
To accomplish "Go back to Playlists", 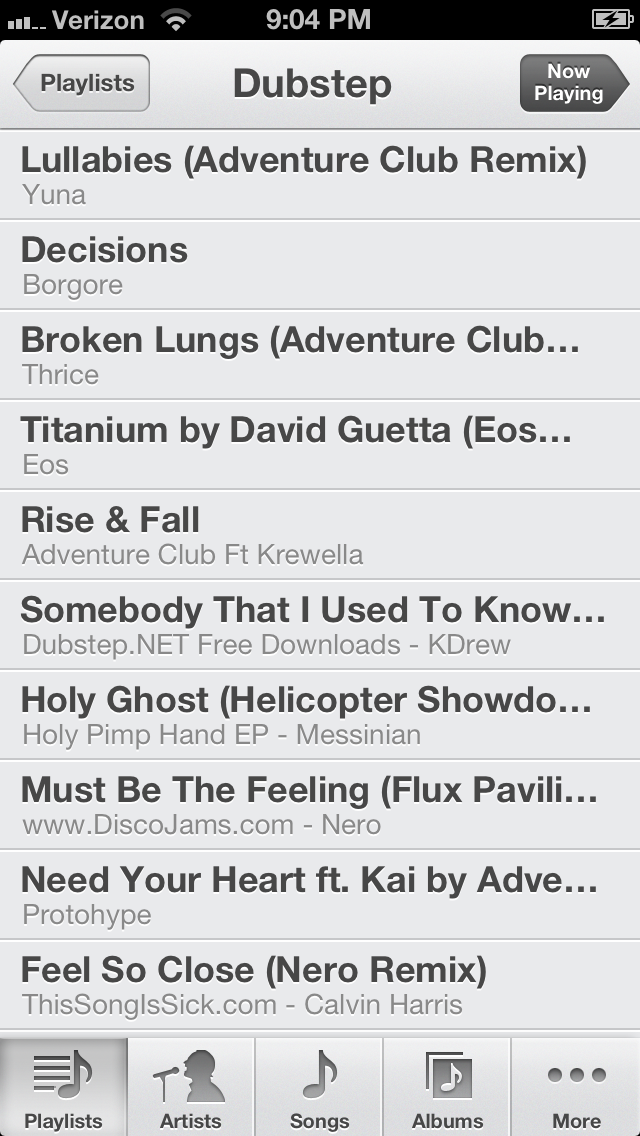I will click(x=84, y=83).
